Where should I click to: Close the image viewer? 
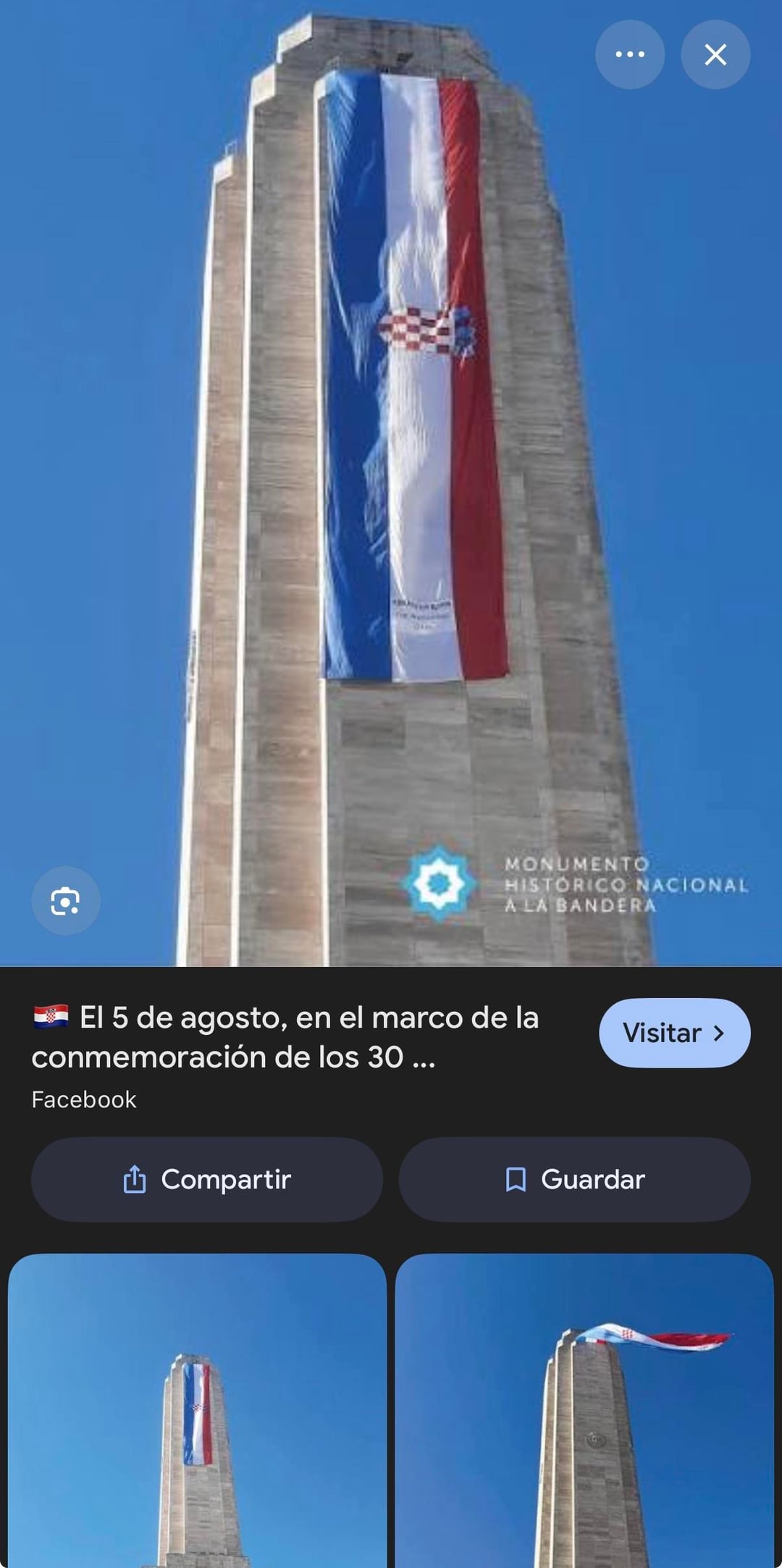tap(715, 54)
